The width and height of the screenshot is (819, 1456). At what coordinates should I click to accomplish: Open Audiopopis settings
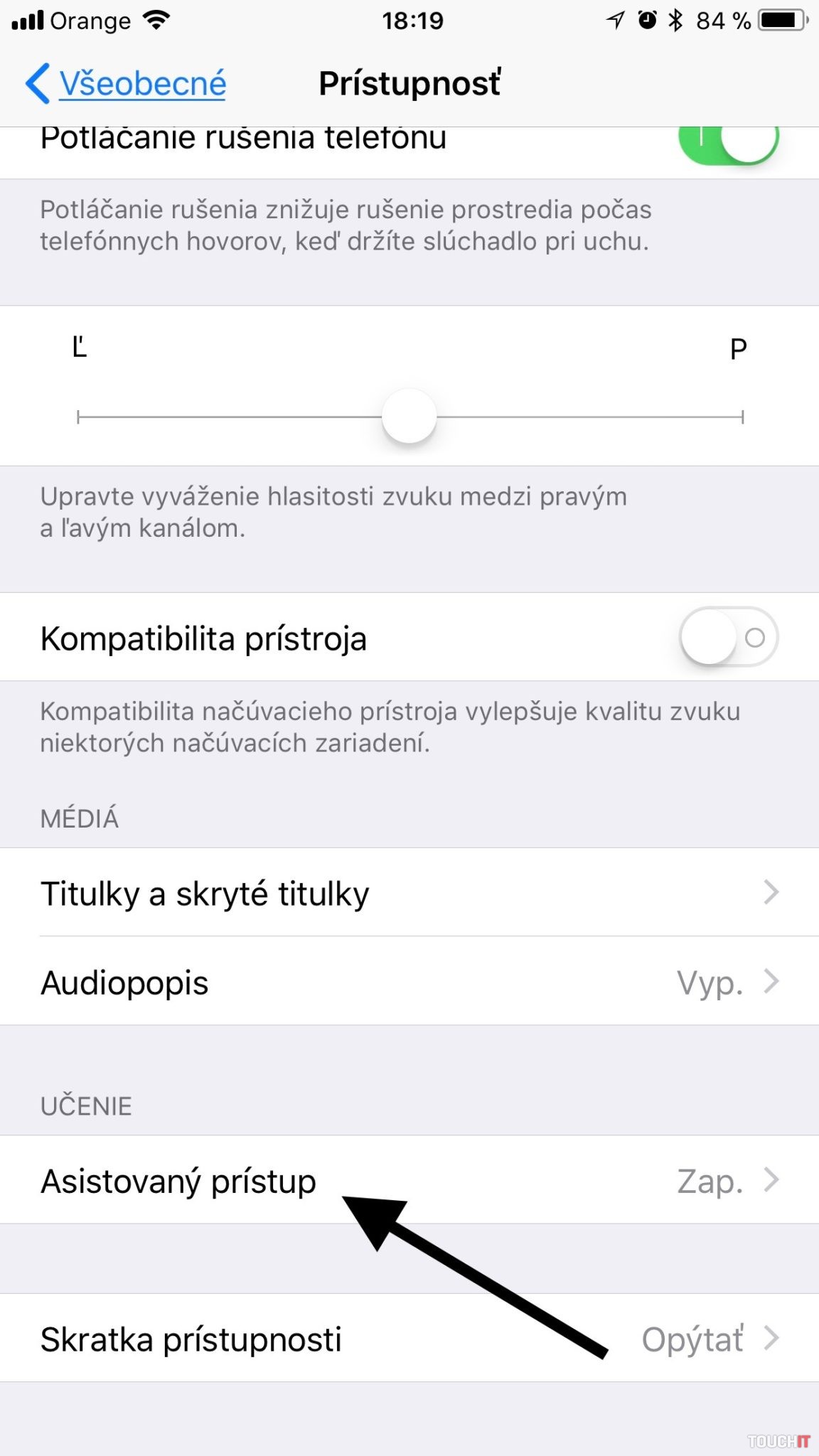[x=409, y=982]
